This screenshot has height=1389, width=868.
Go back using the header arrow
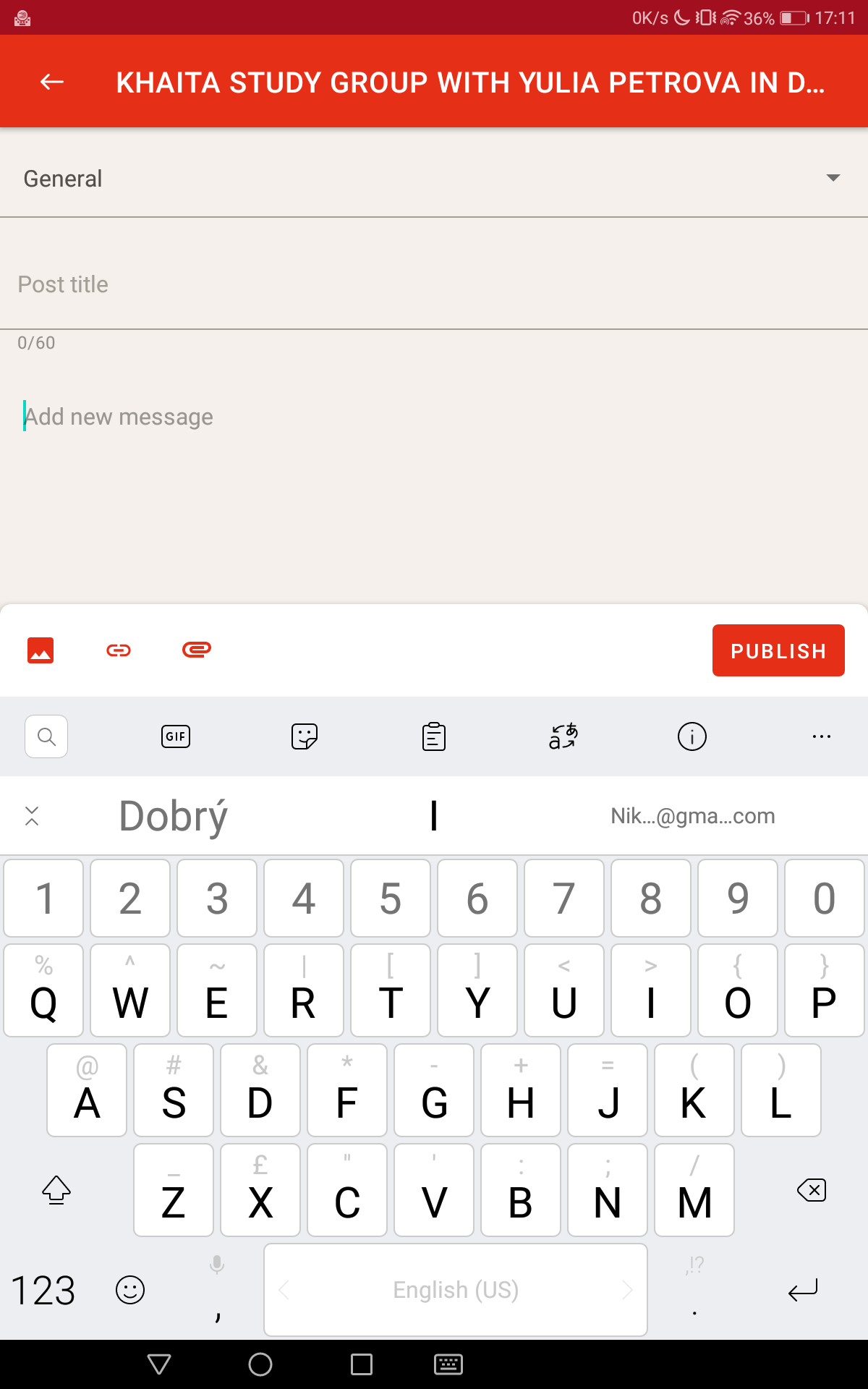pyautogui.click(x=52, y=82)
